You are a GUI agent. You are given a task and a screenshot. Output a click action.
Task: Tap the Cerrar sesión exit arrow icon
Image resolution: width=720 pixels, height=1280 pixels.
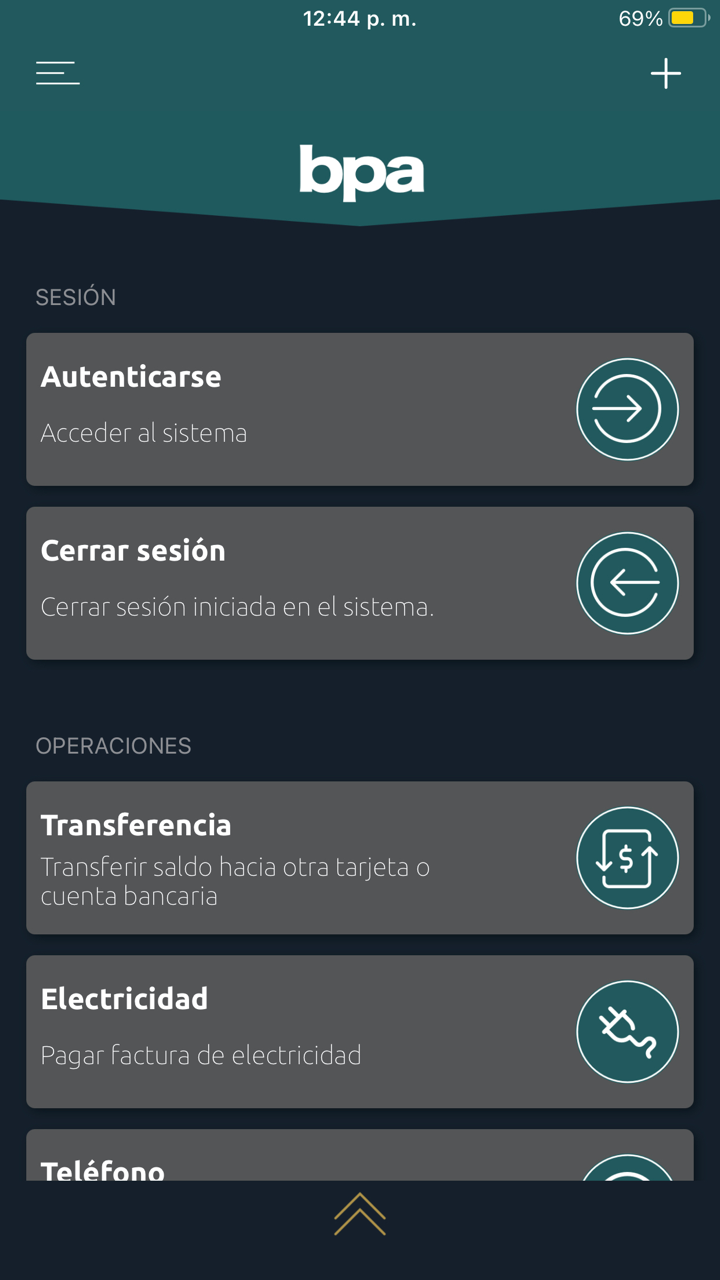(x=627, y=582)
